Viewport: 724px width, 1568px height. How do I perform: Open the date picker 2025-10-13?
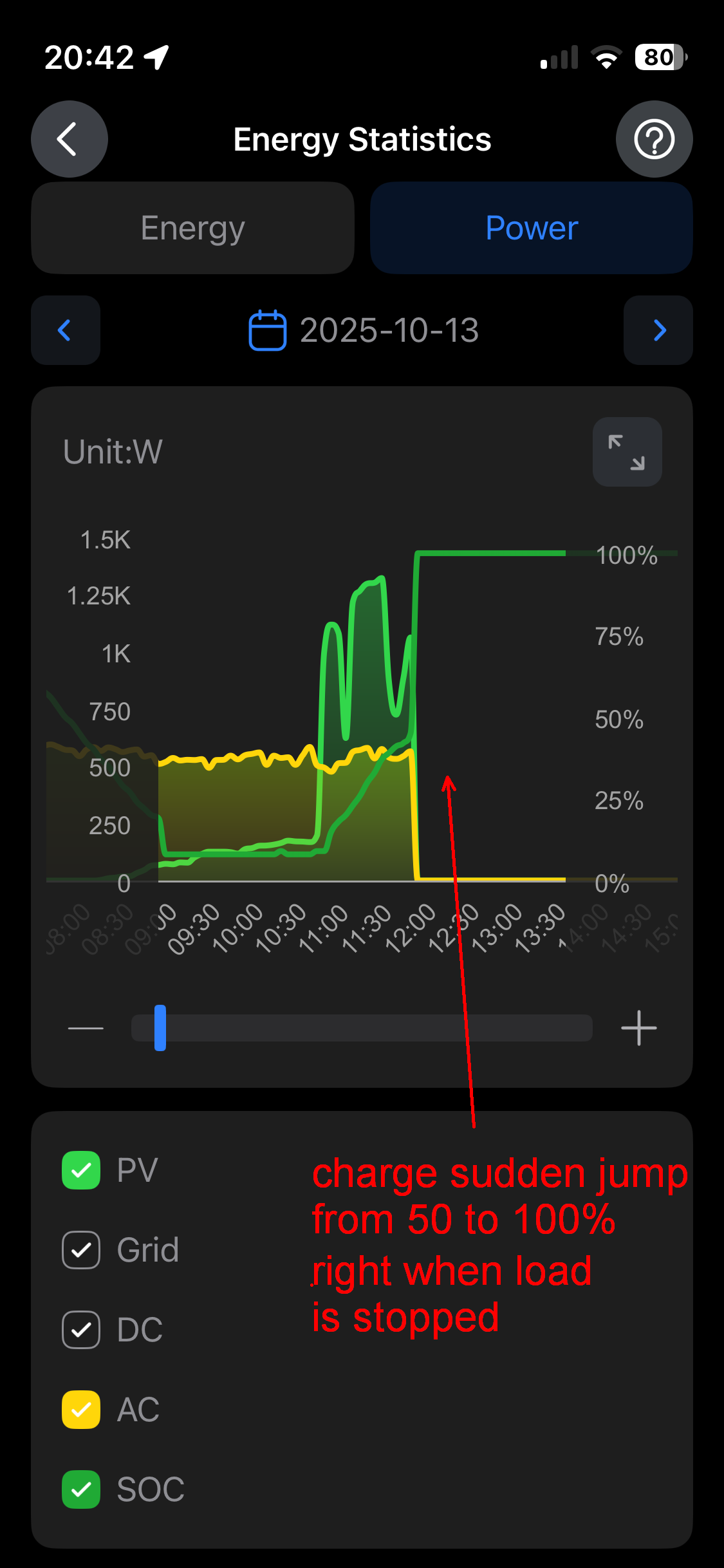(364, 330)
